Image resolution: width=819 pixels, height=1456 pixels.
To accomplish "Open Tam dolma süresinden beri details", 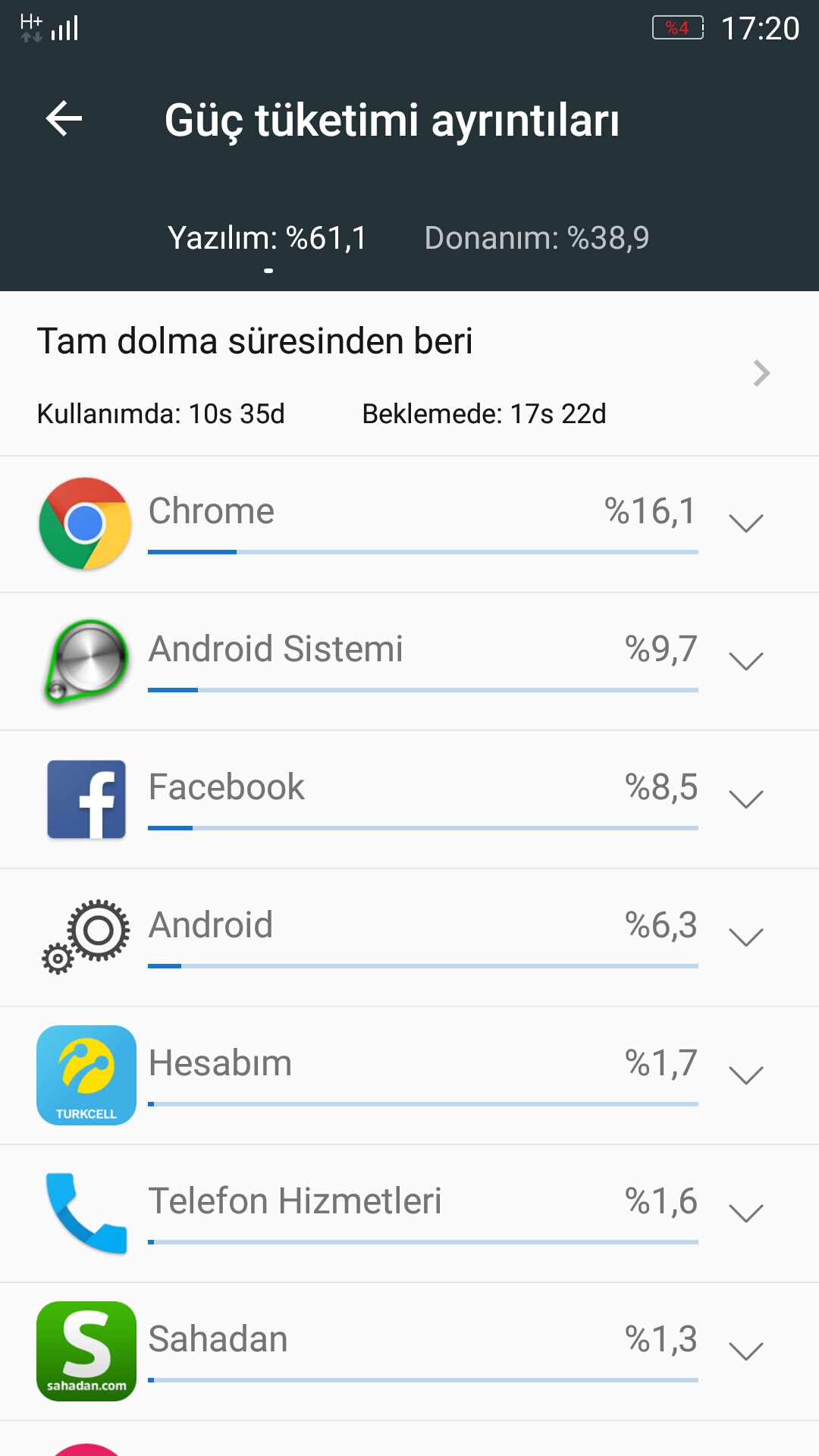I will (409, 374).
